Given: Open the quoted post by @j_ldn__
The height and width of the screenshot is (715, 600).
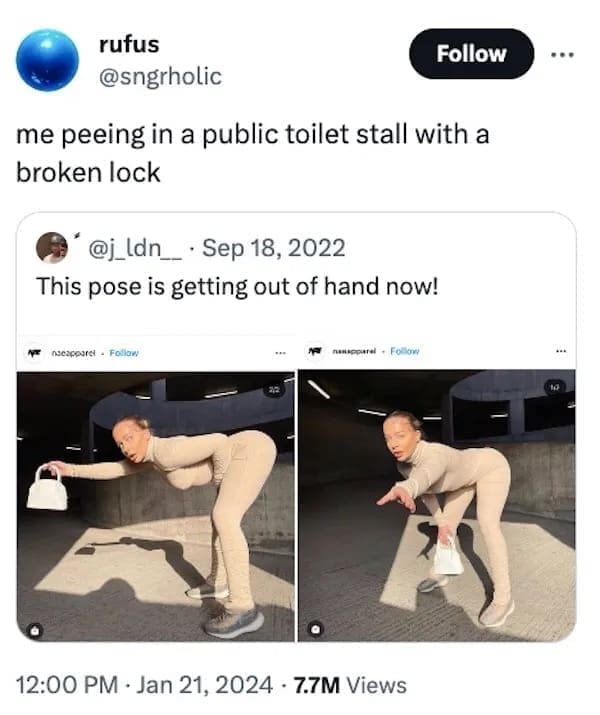Looking at the screenshot, I should click(x=237, y=285).
